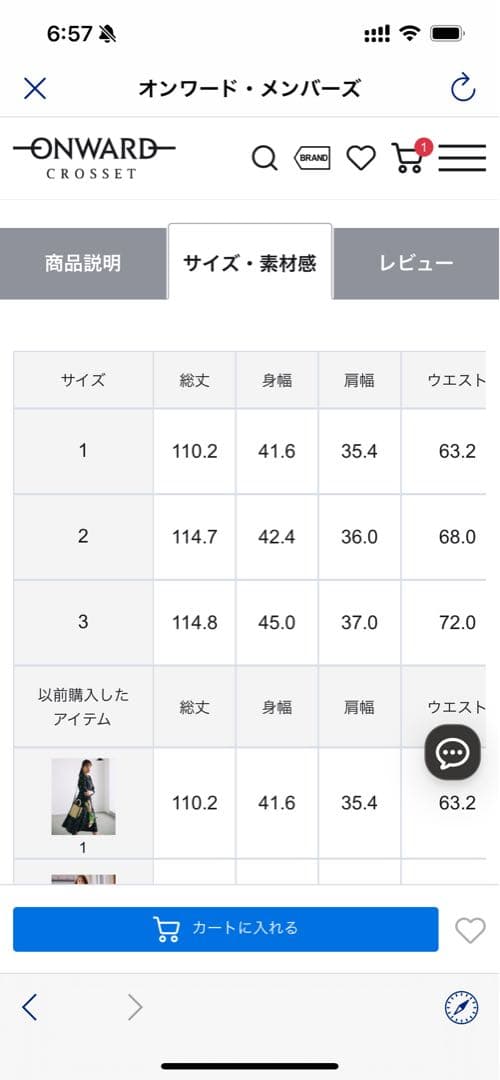Open the shopping cart

[410, 156]
